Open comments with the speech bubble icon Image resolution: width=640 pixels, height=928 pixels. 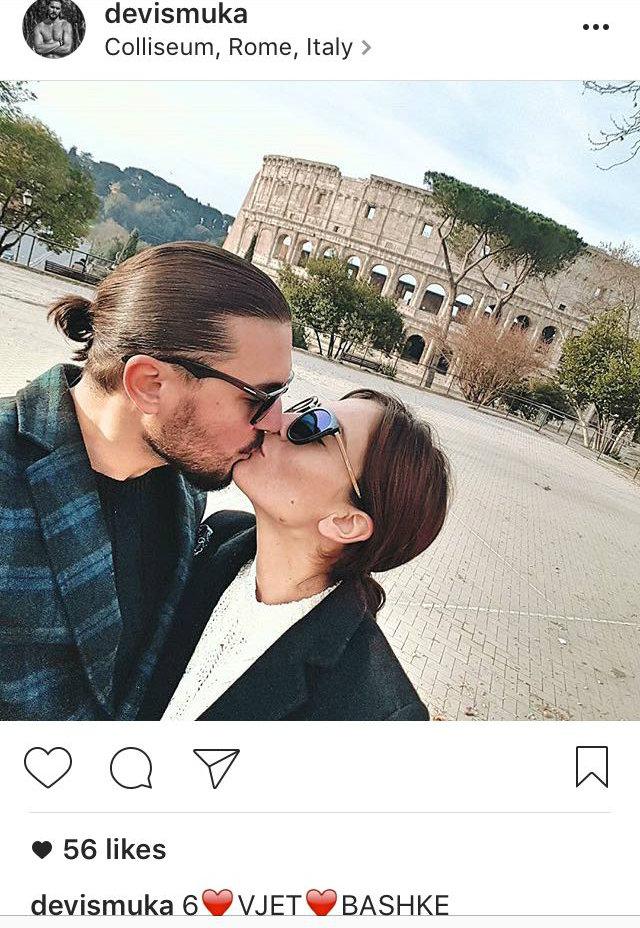(131, 768)
